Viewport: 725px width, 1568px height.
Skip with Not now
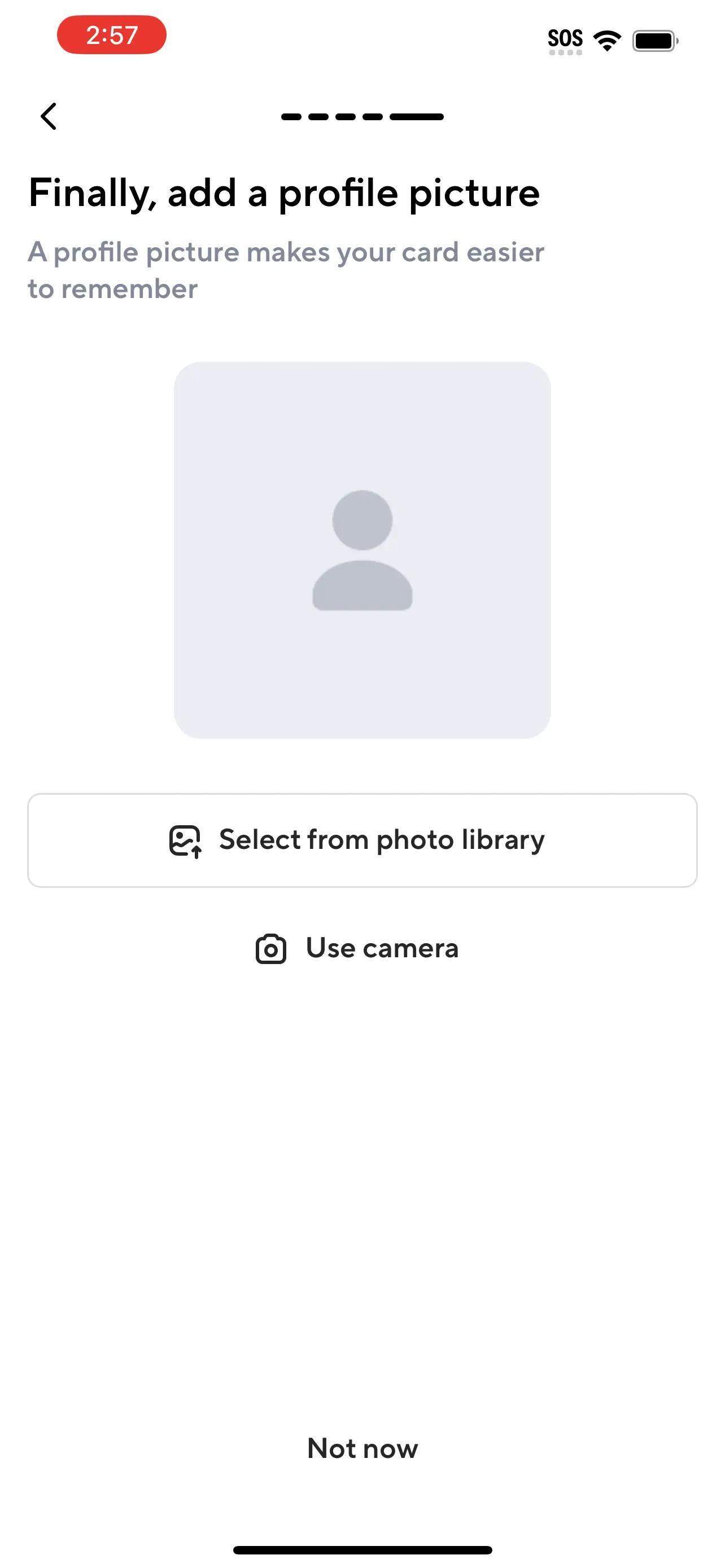coord(362,1448)
